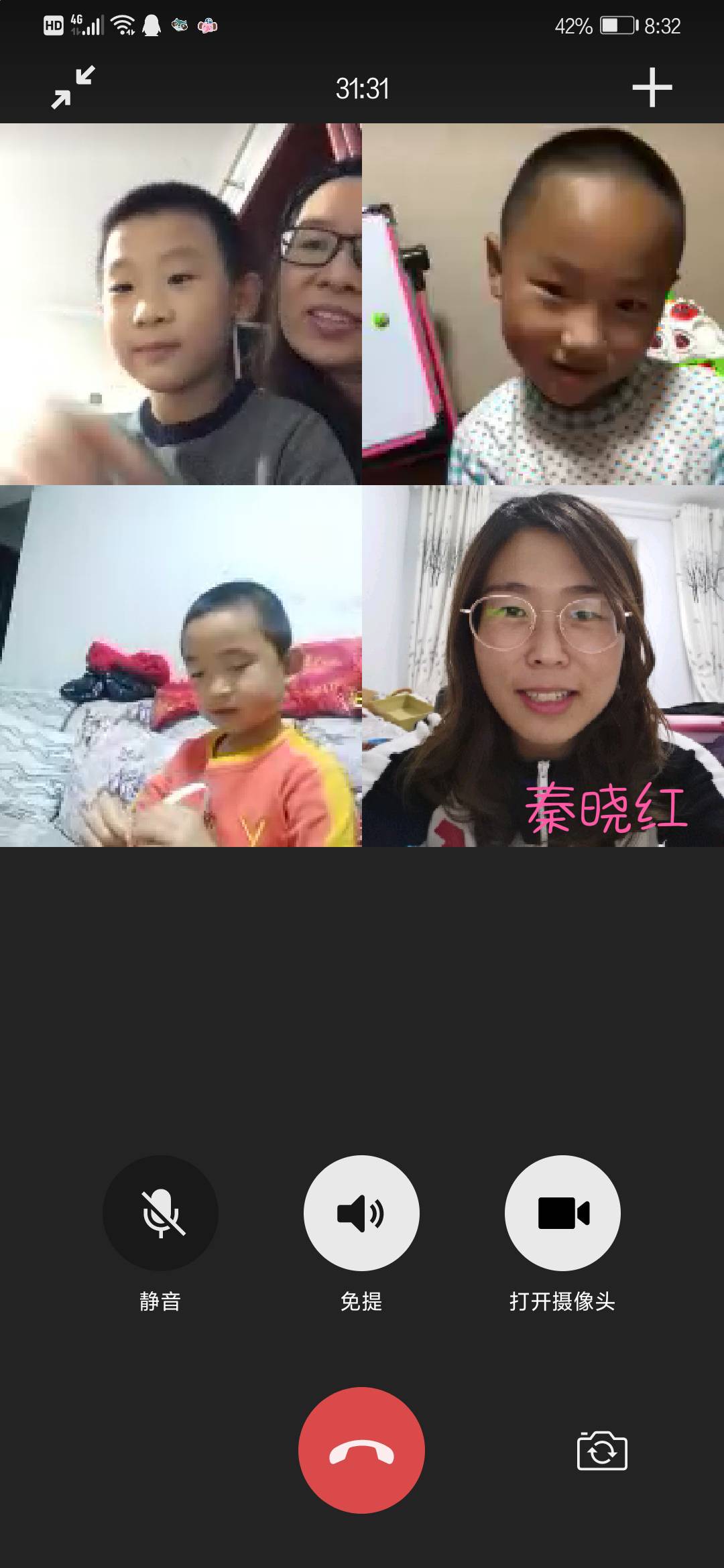This screenshot has height=1568, width=724.
Task: Switch between front and rear camera
Action: pyautogui.click(x=602, y=1451)
